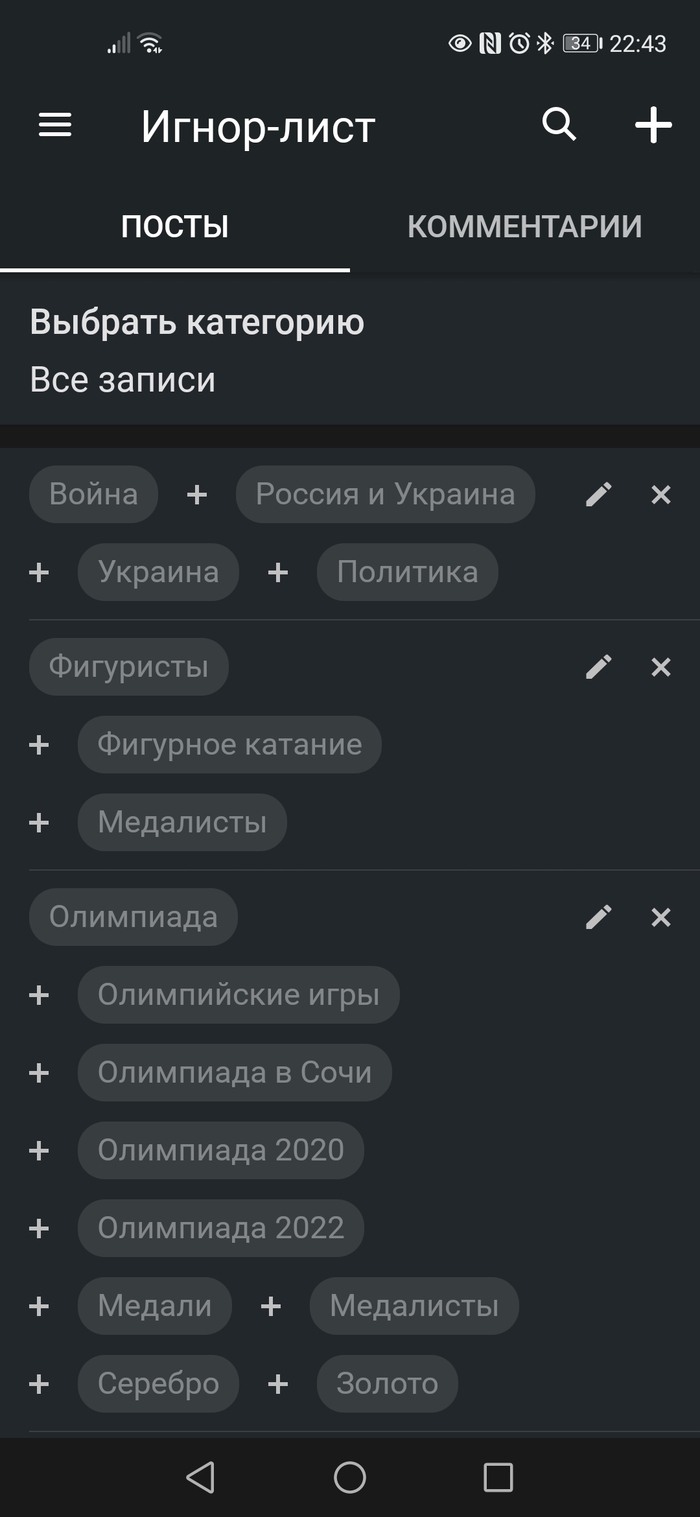Open search in the ignore list
700x1517 pixels.
click(x=559, y=125)
